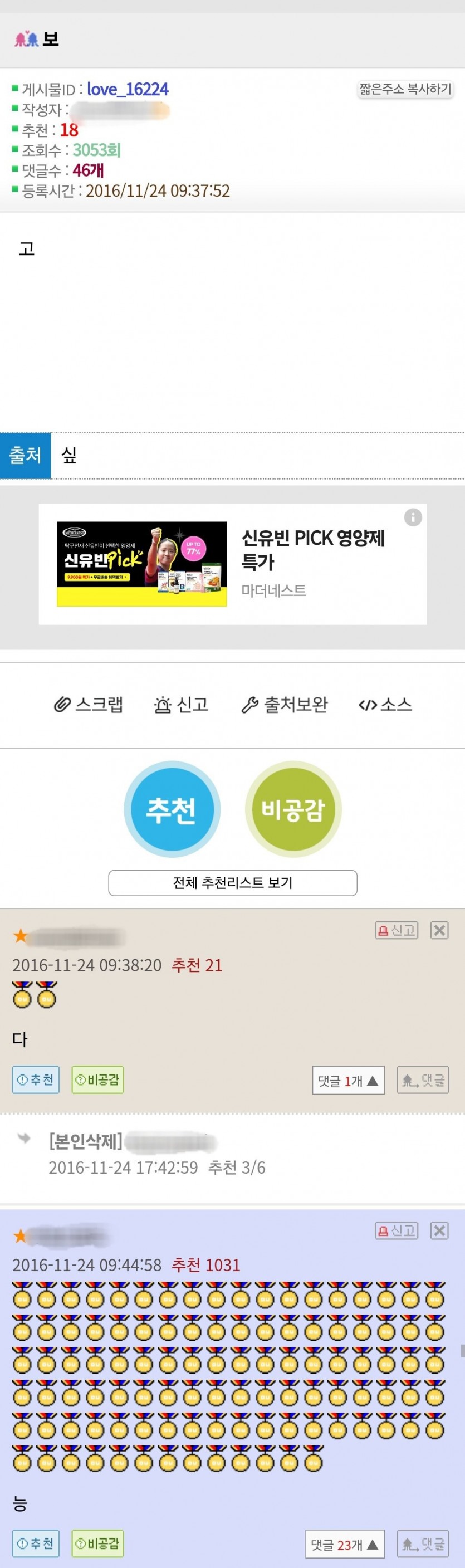The height and width of the screenshot is (1568, 465).
Task: Mark the post as 비공감
Action: click(293, 809)
